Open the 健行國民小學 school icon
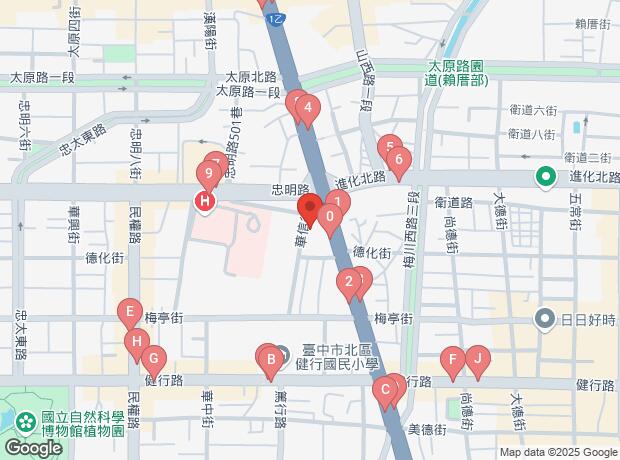 283,354
